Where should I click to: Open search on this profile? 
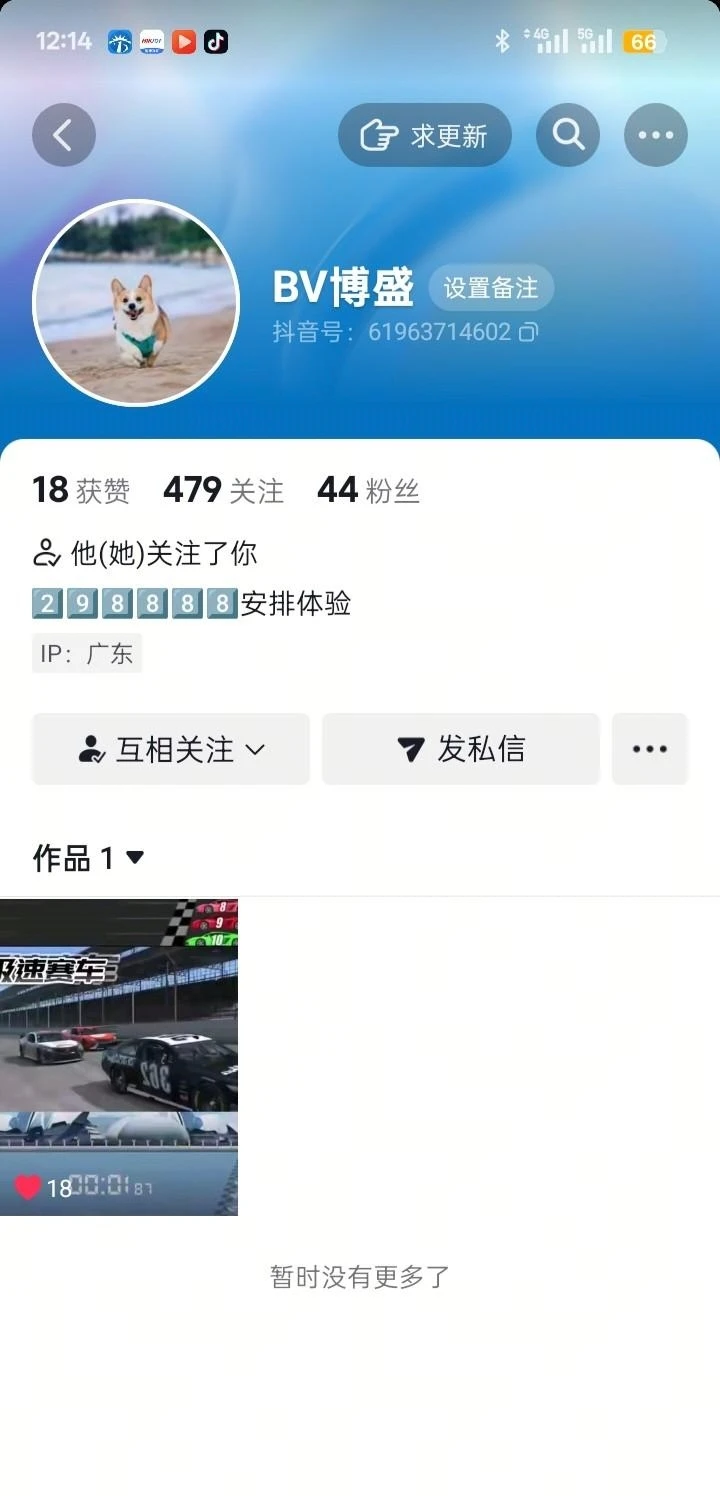pos(568,135)
